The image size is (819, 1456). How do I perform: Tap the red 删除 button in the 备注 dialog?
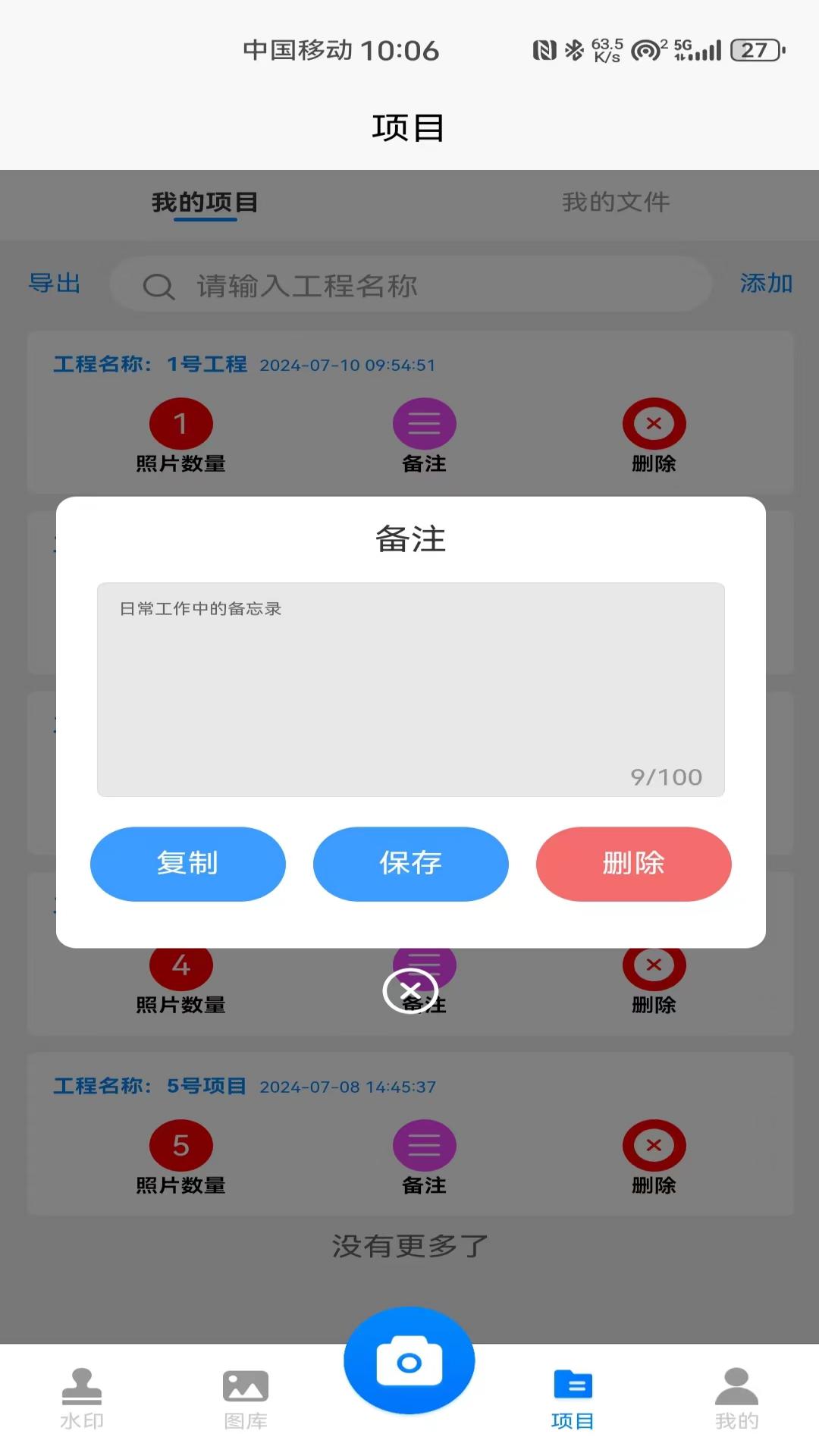coord(633,864)
